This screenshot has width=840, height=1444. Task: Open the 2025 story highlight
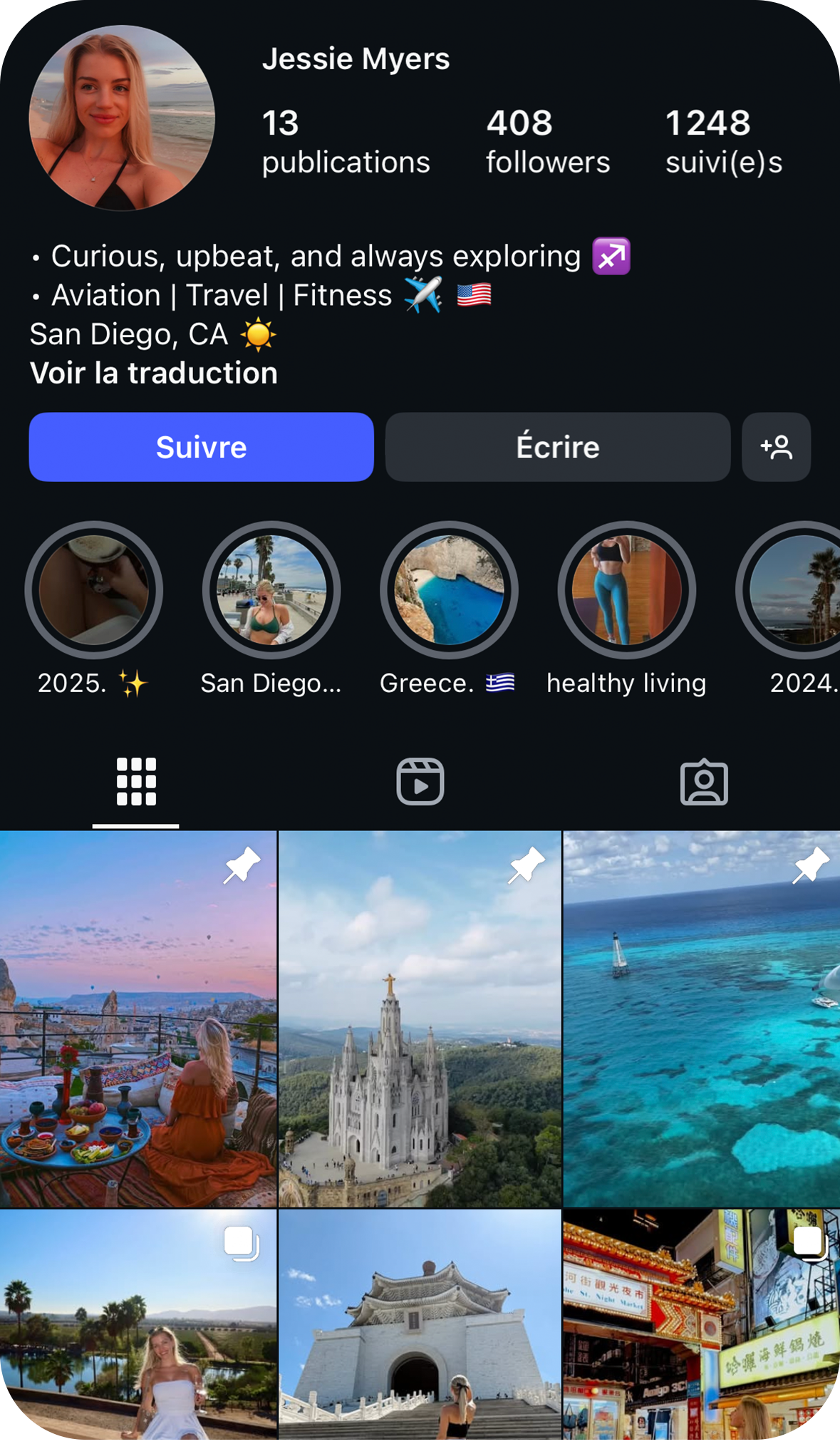(x=94, y=590)
